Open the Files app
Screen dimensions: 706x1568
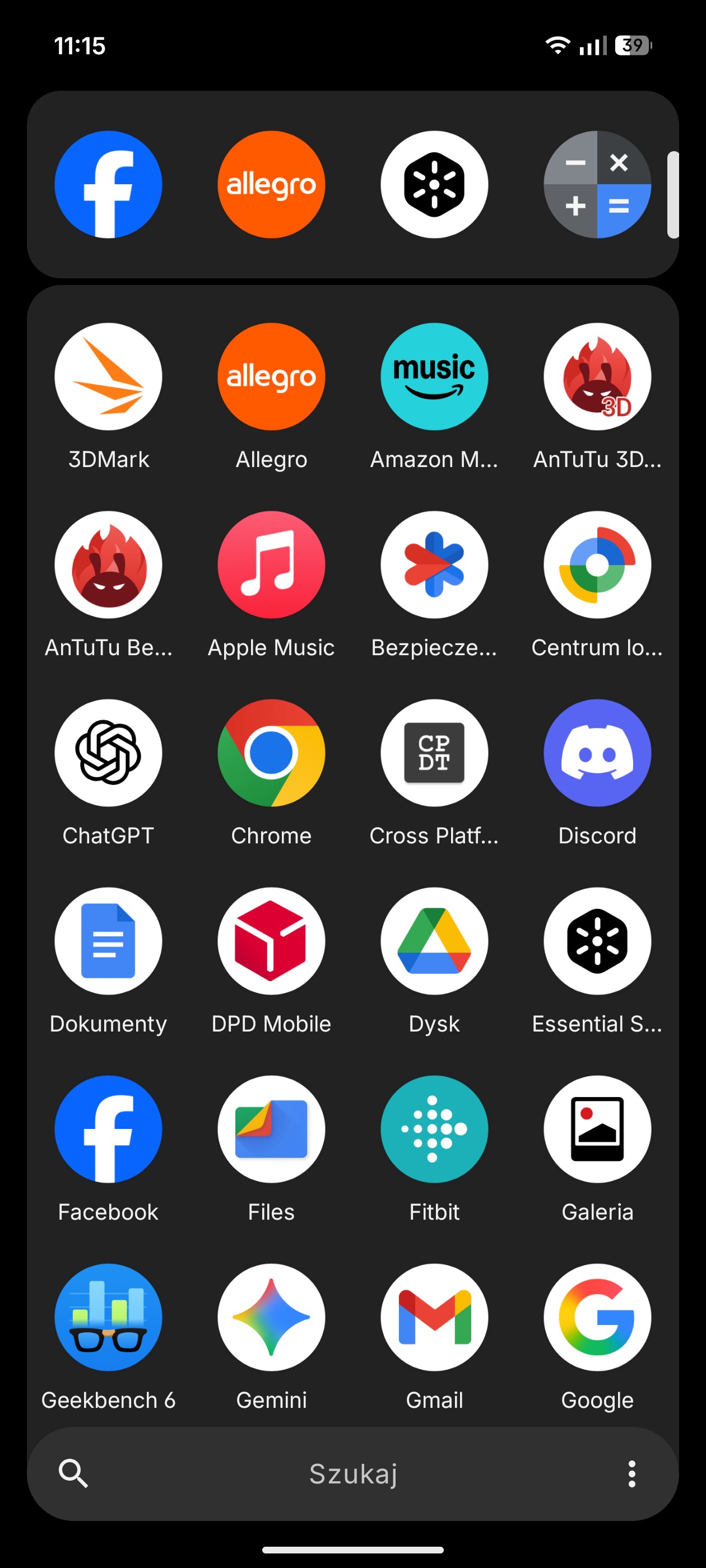pyautogui.click(x=271, y=1129)
